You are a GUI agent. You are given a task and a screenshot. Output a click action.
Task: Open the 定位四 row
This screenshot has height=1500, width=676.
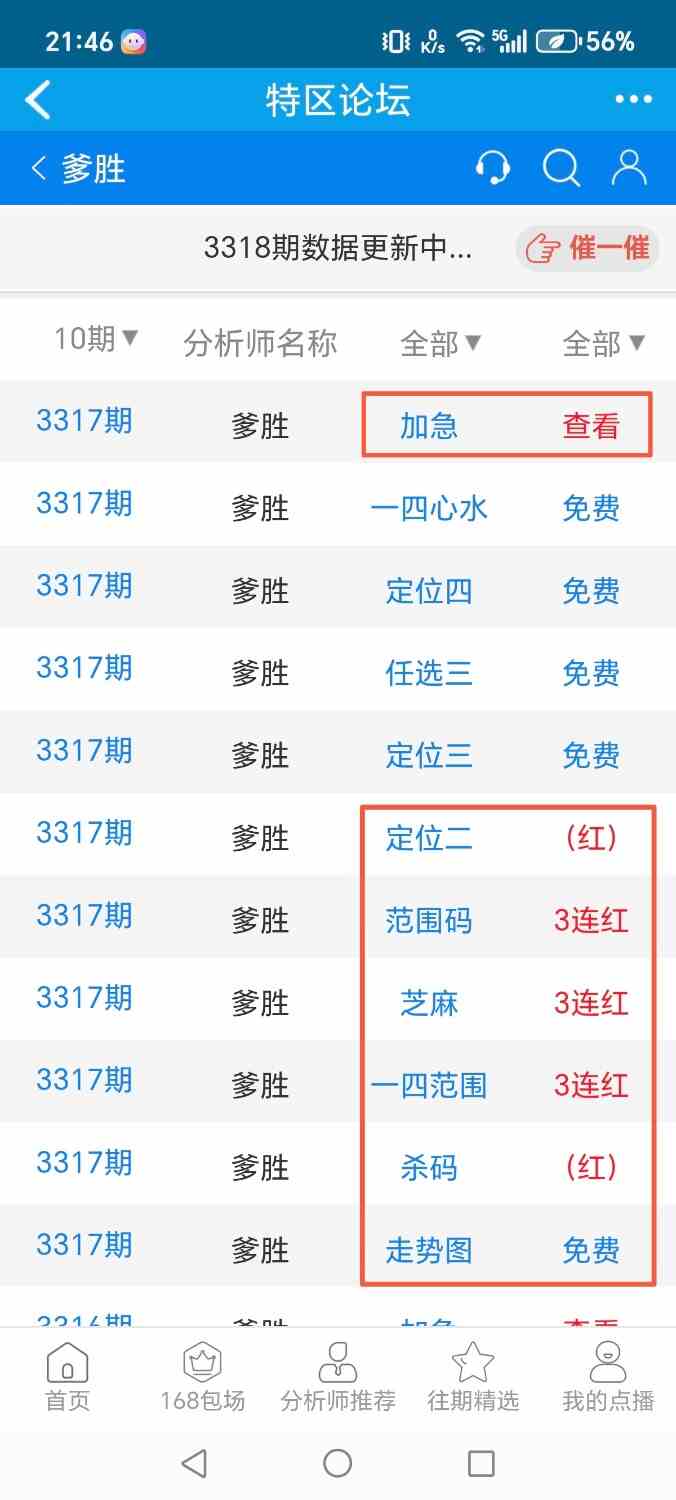(430, 591)
